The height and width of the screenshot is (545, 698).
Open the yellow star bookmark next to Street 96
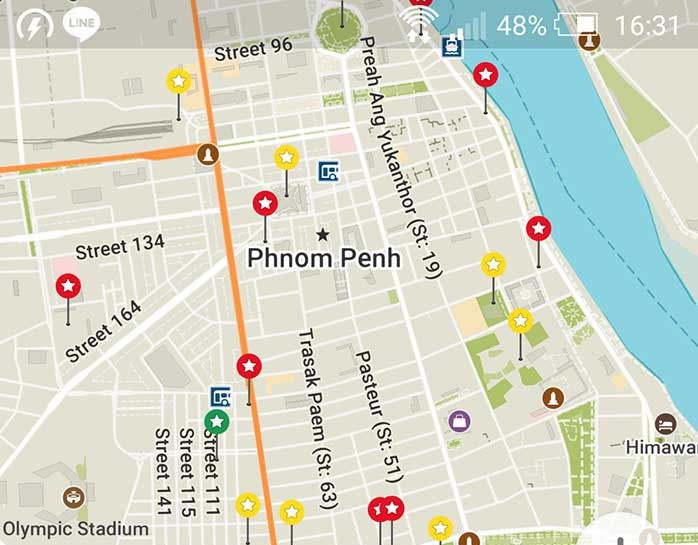pyautogui.click(x=178, y=81)
